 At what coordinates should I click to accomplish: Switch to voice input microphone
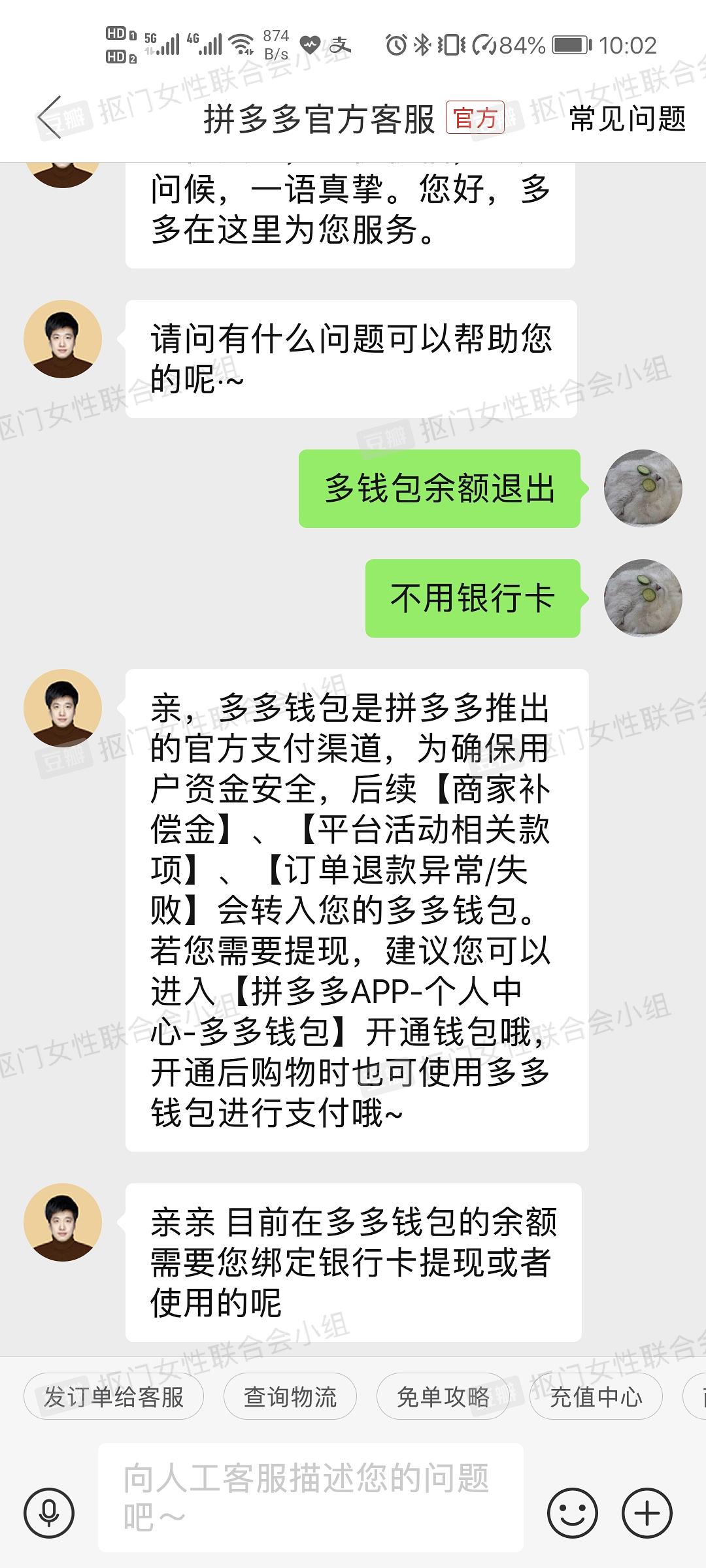(x=49, y=1513)
